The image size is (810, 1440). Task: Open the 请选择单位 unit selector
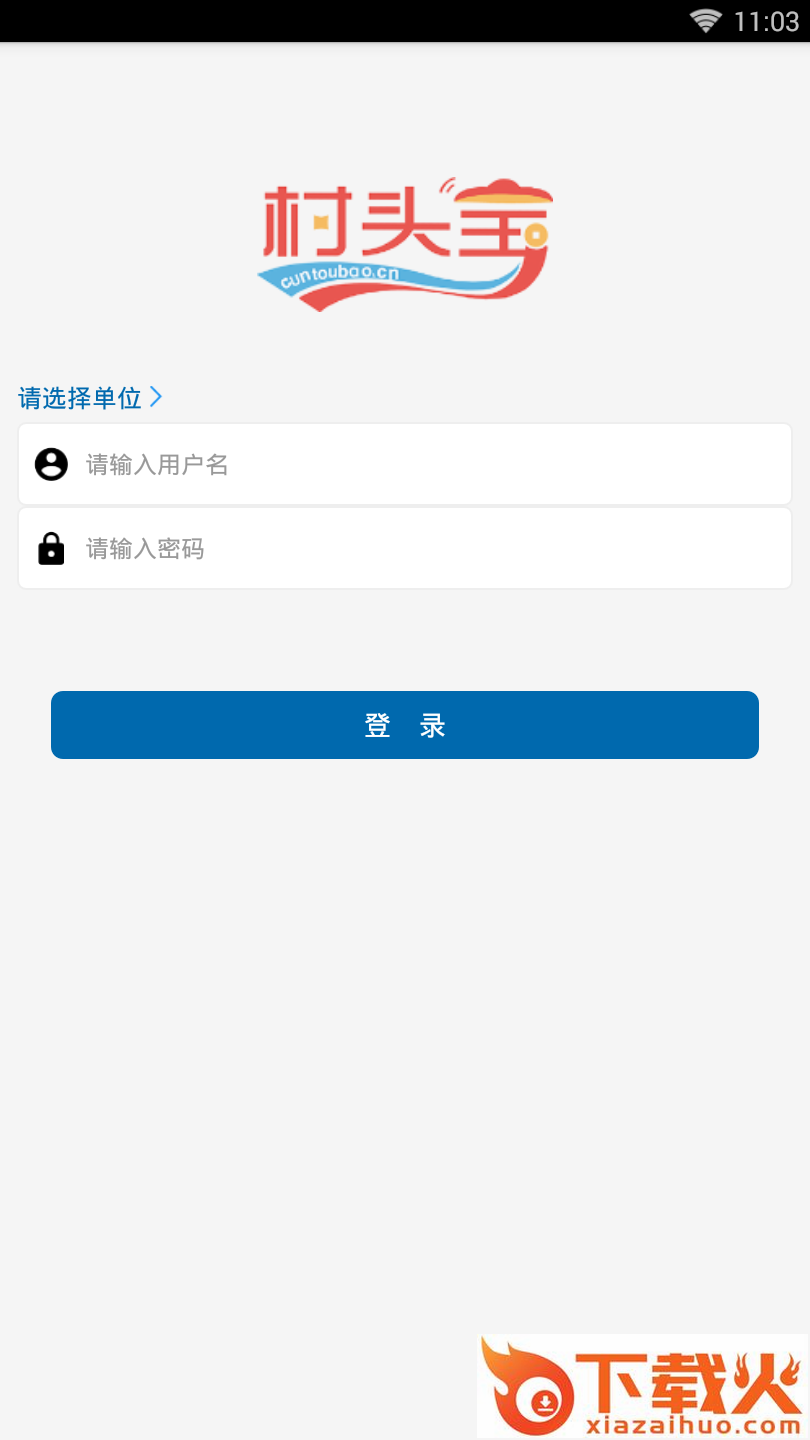click(90, 398)
